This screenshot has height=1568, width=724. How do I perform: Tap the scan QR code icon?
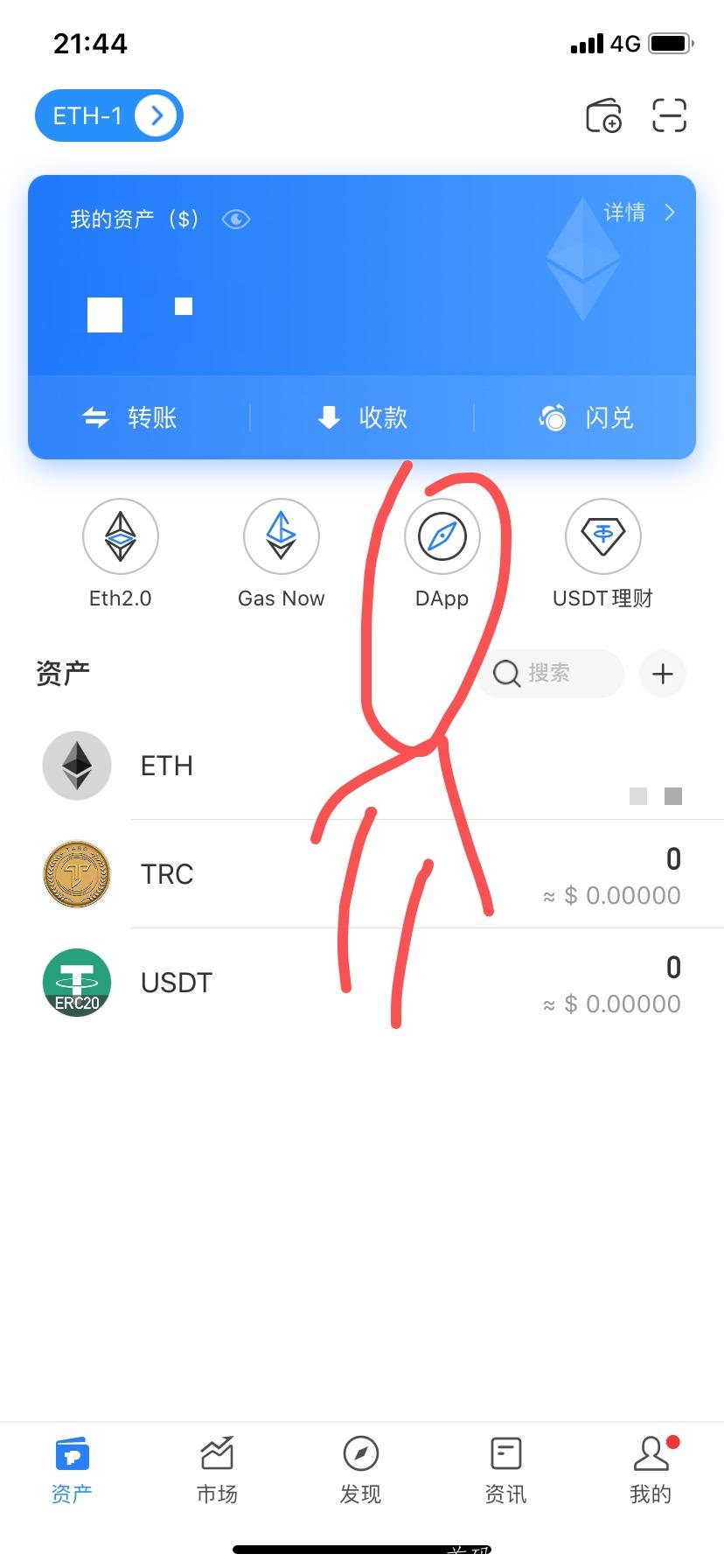(x=669, y=115)
